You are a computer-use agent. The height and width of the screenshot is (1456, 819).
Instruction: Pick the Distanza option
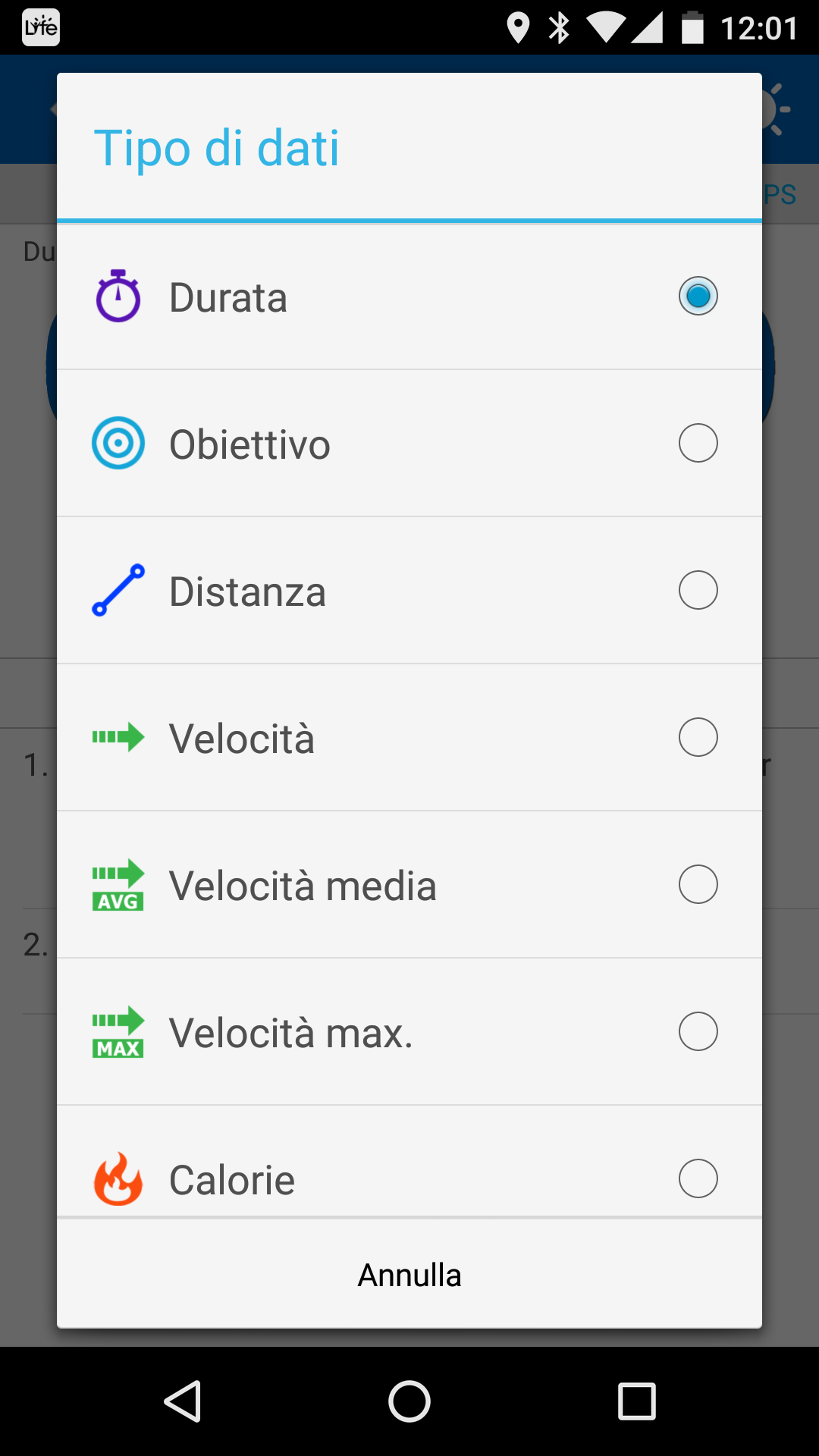click(409, 591)
